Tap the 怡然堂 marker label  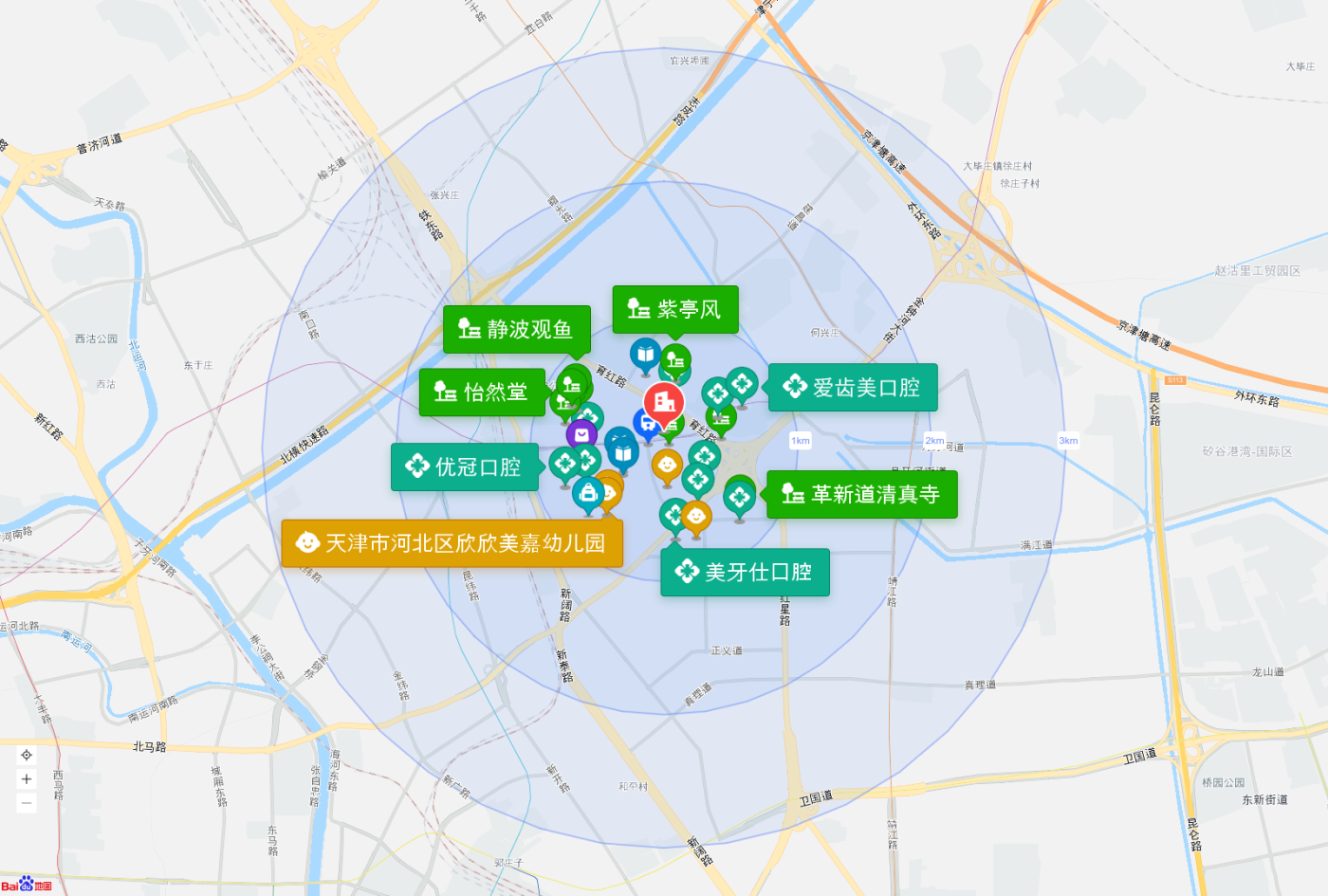482,392
